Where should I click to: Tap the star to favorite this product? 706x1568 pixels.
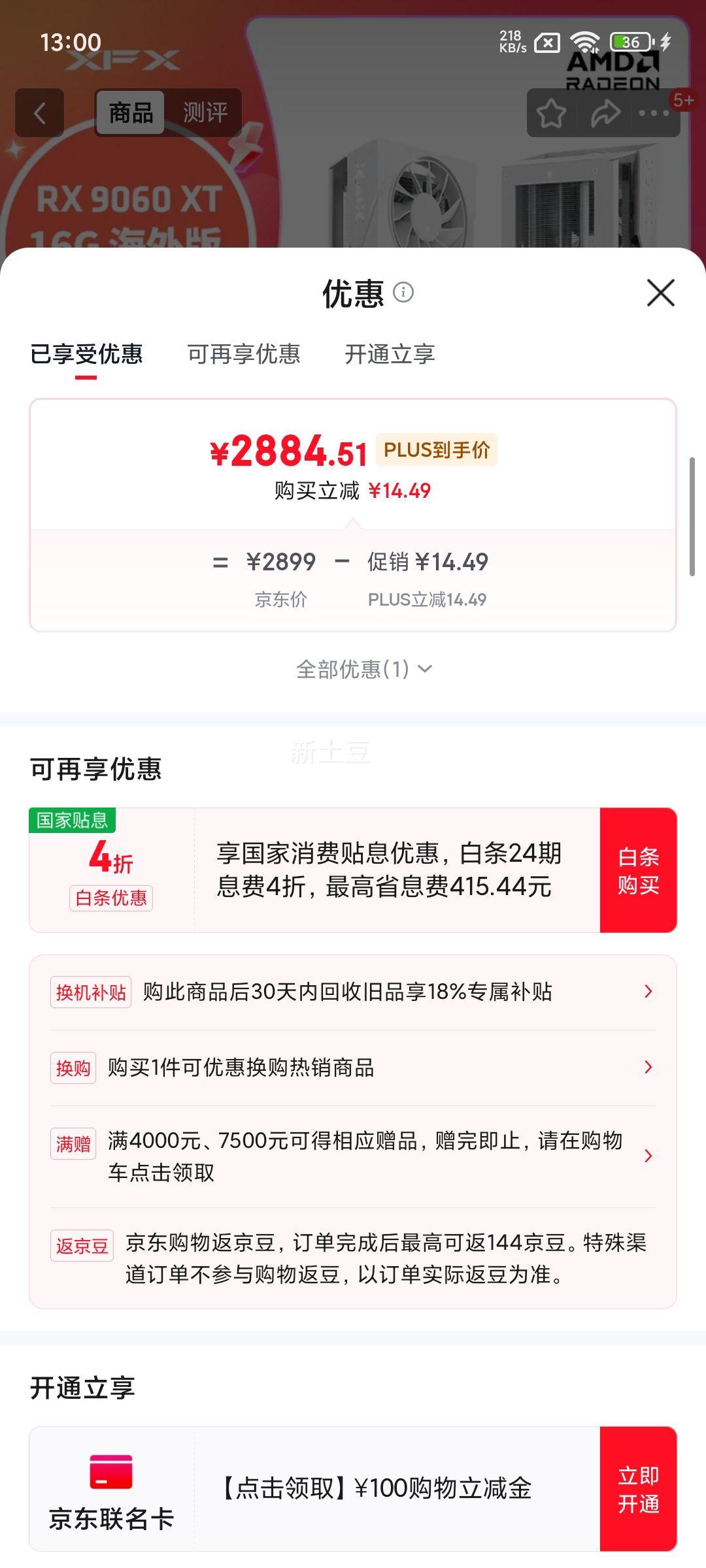(x=552, y=112)
